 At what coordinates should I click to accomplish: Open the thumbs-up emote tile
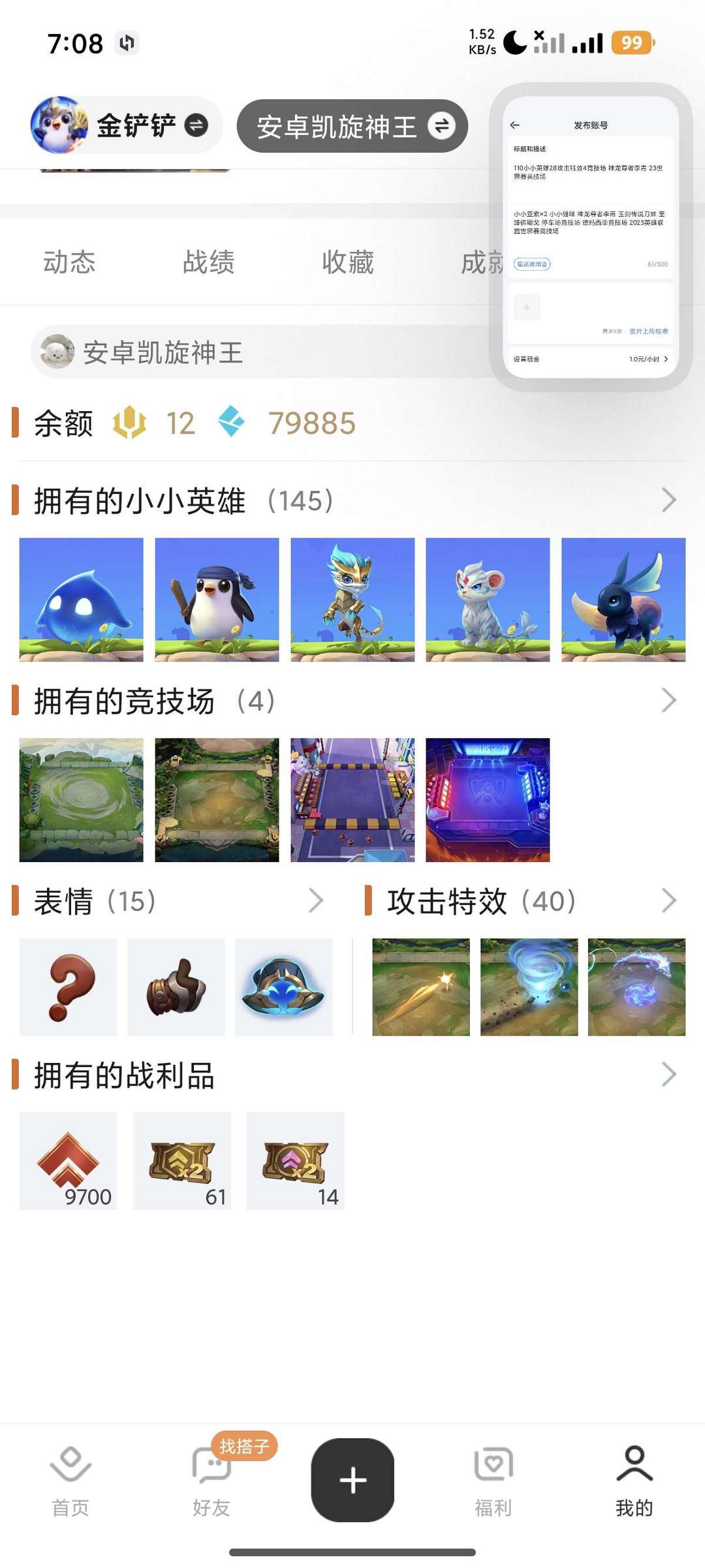[x=176, y=987]
